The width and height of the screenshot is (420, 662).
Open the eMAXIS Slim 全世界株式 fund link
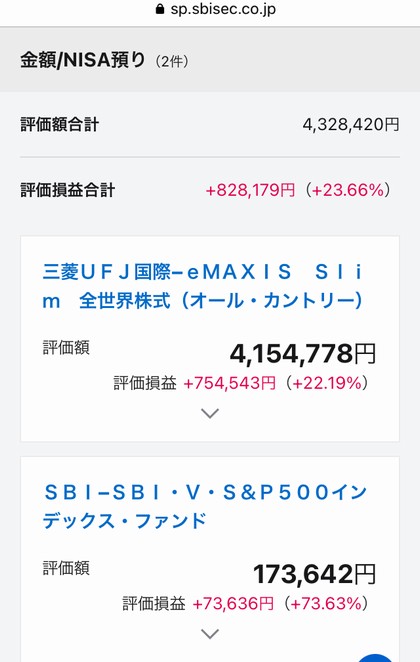click(x=203, y=287)
